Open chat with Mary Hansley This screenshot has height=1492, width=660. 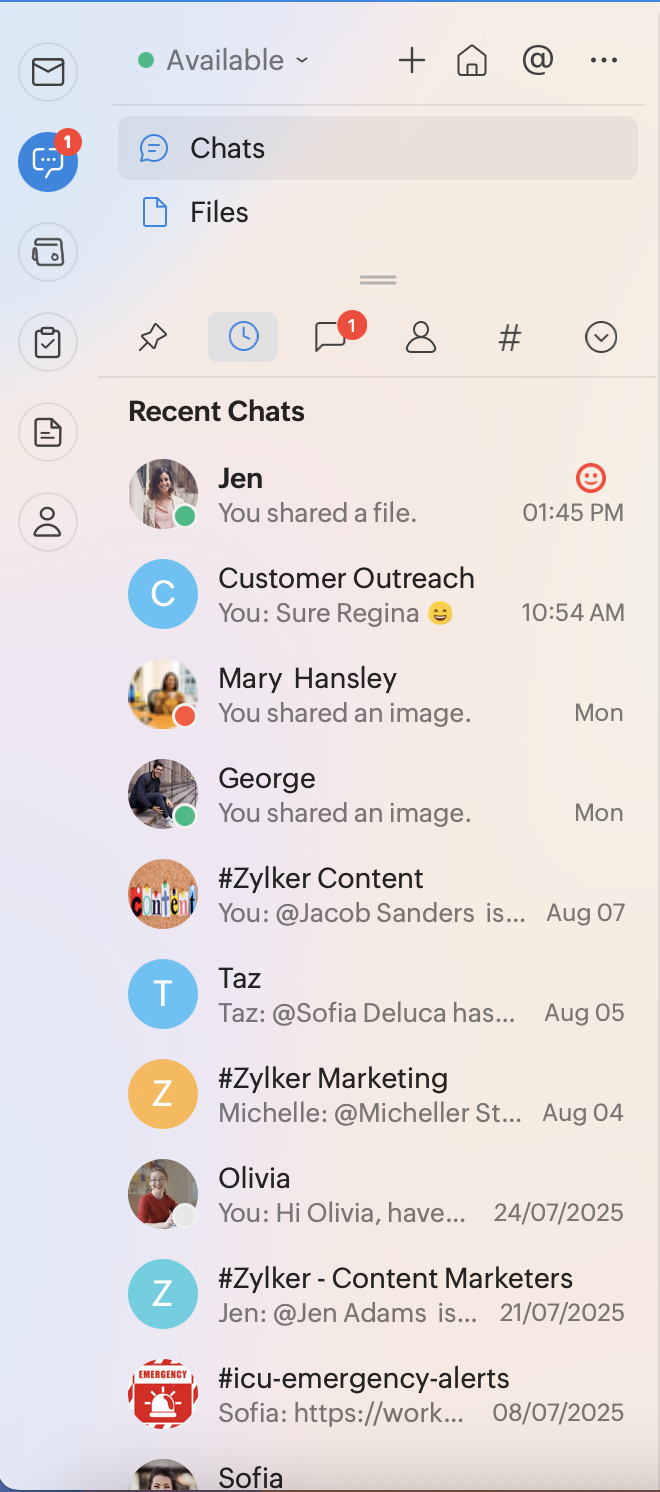pos(375,694)
